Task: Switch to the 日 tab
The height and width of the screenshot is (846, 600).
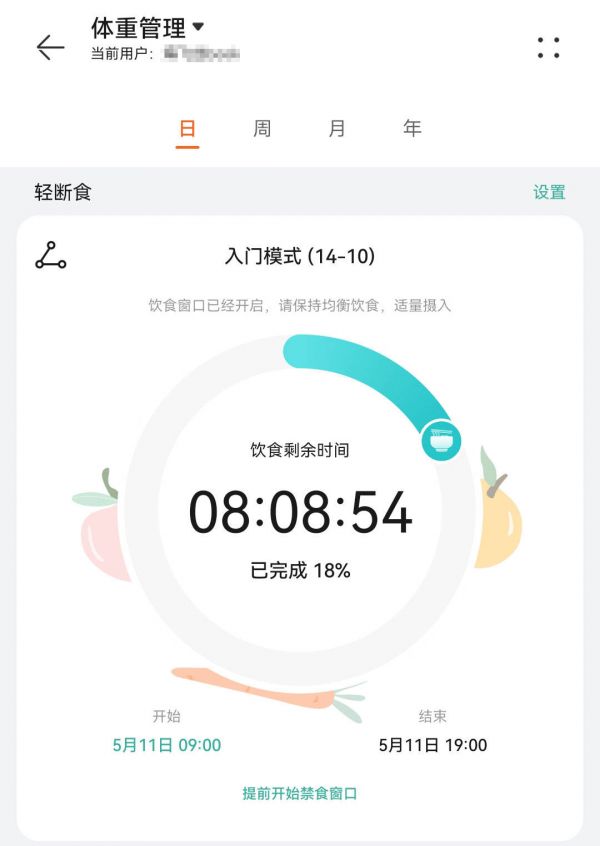Action: pyautogui.click(x=187, y=129)
